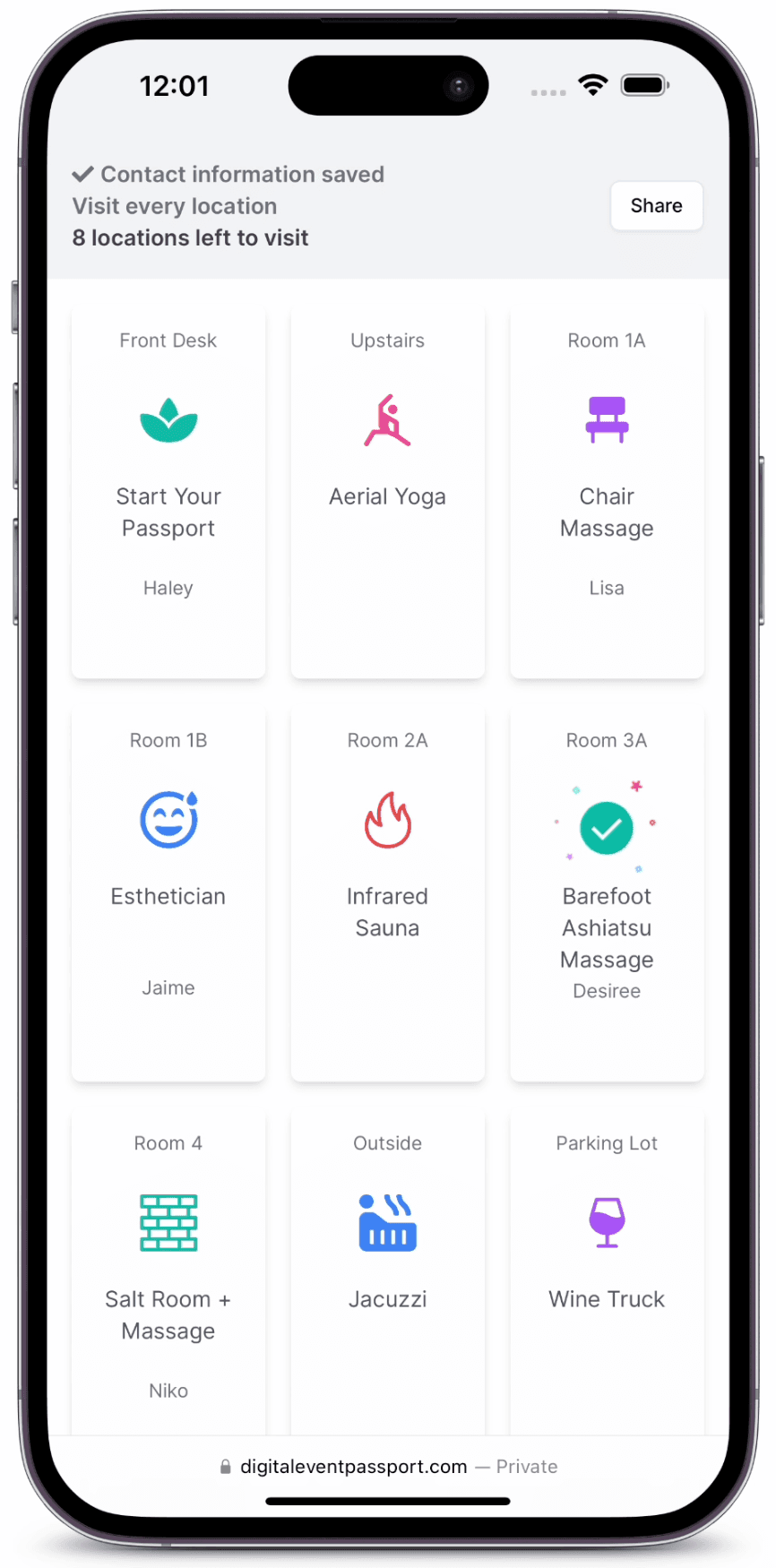View the Infrared Sauna location
This screenshot has height=1568, width=776.
pos(387,894)
